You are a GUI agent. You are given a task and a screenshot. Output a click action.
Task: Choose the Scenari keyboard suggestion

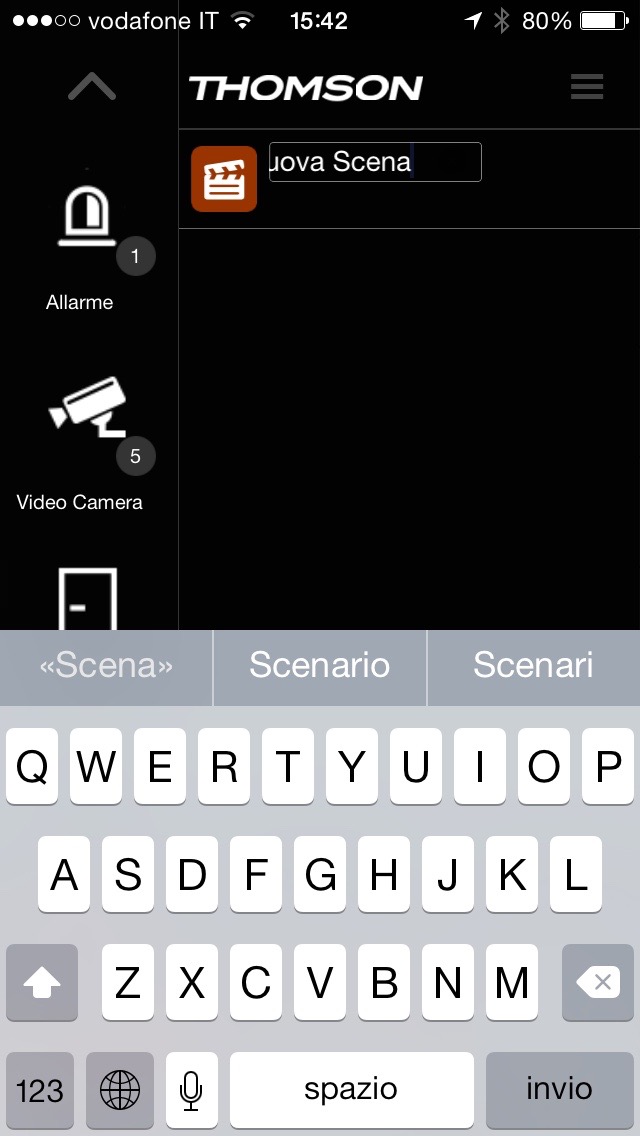[533, 666]
